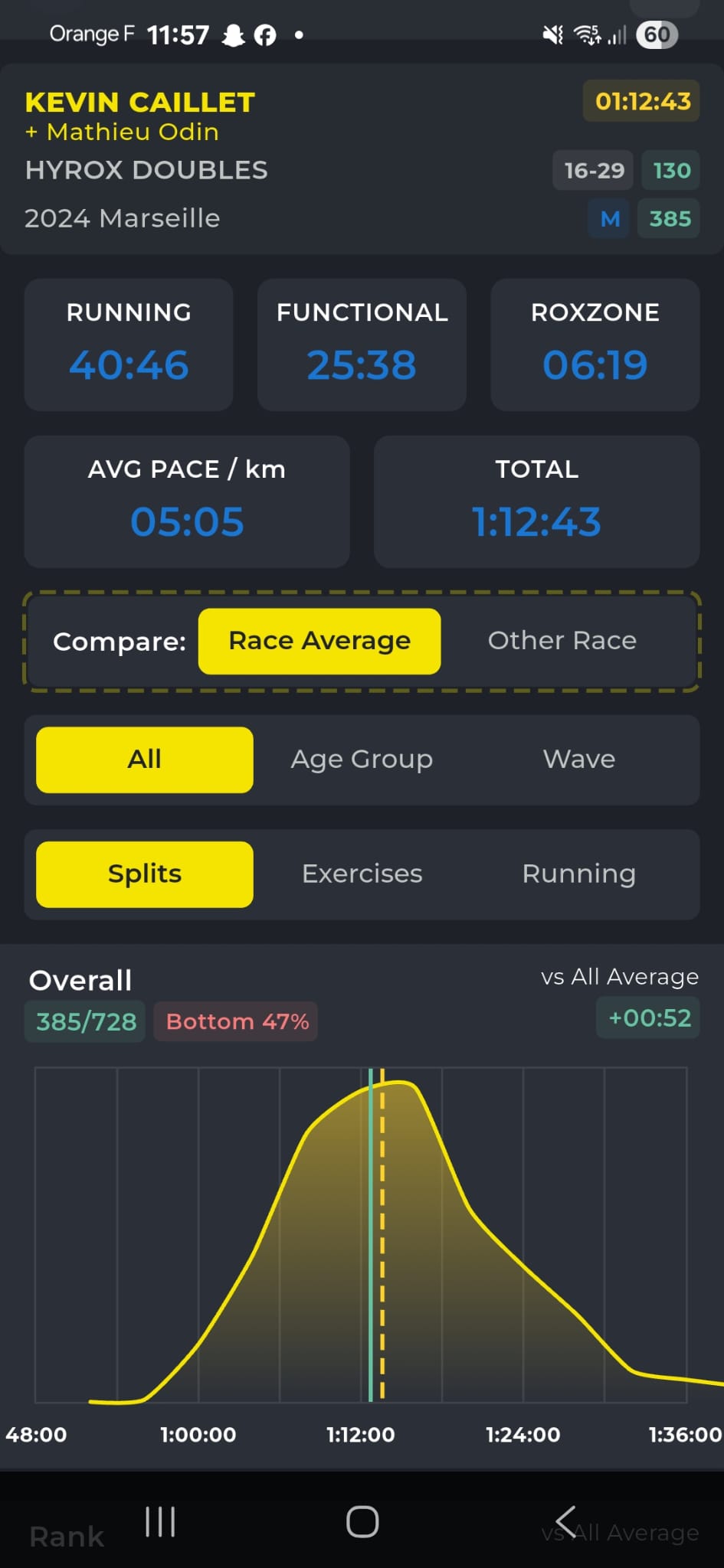
Task: Filter by Age Group
Action: tap(362, 759)
